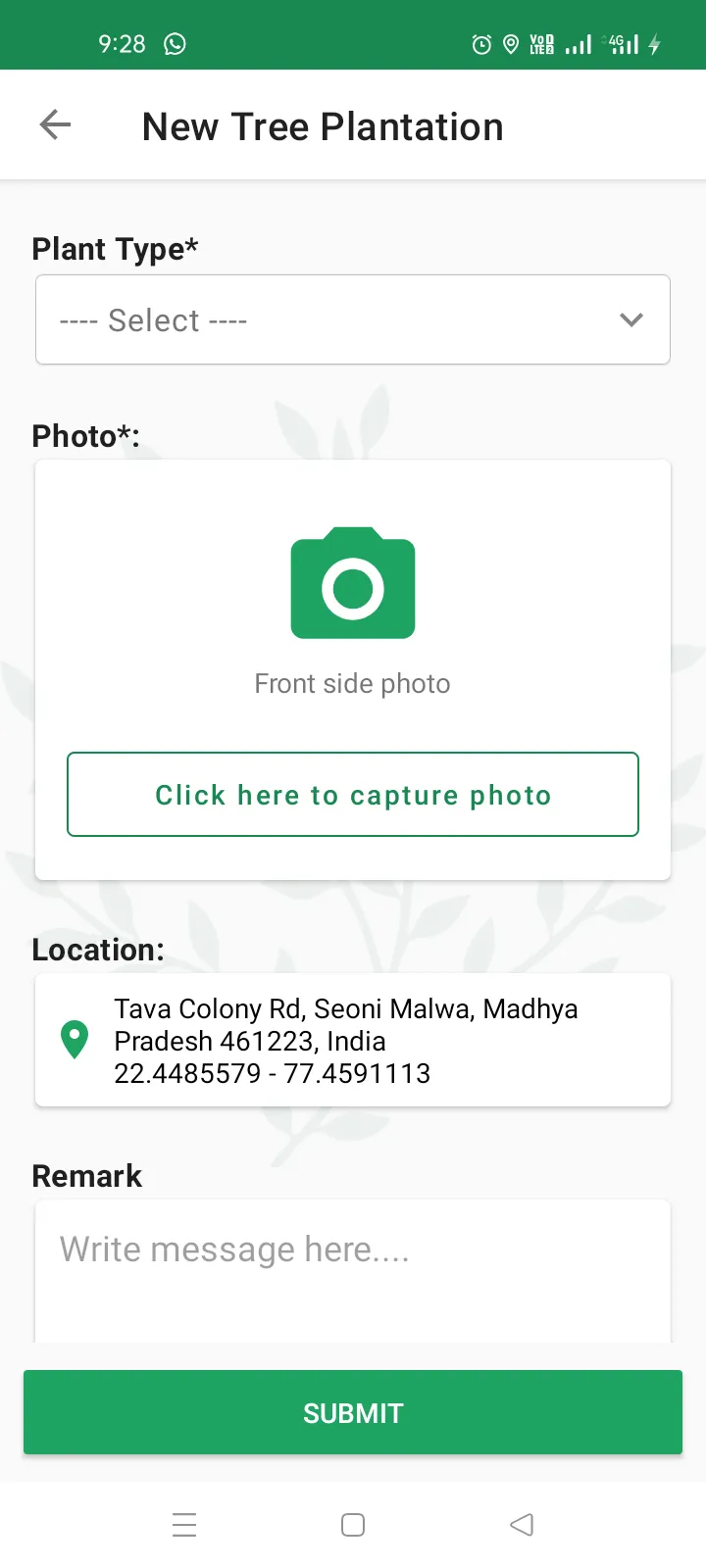Open the Plant Type select dropdown
Image resolution: width=706 pixels, height=1568 pixels.
pos(353,319)
